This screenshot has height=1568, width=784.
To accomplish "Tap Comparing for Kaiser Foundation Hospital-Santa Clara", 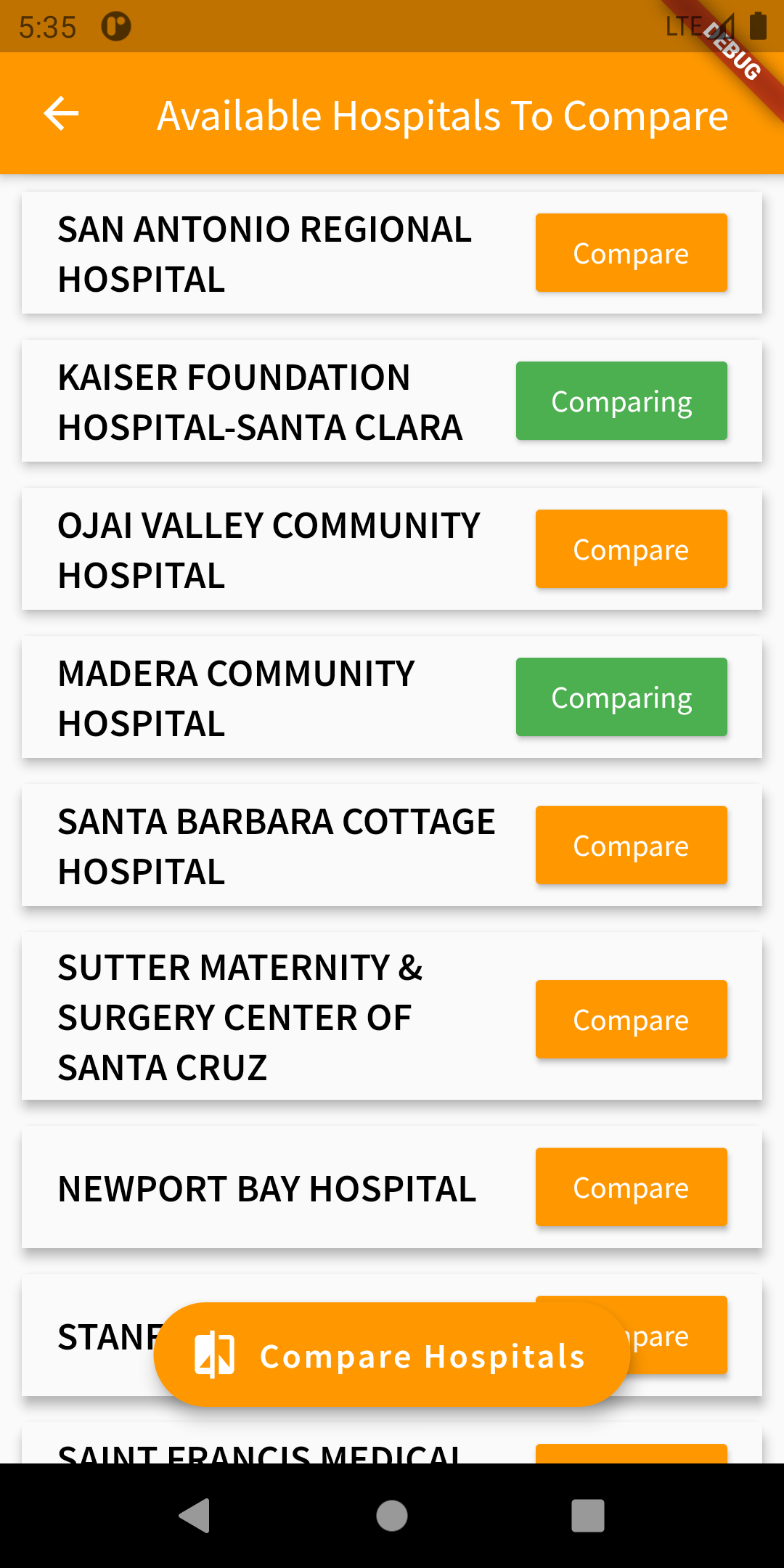I will coord(621,401).
